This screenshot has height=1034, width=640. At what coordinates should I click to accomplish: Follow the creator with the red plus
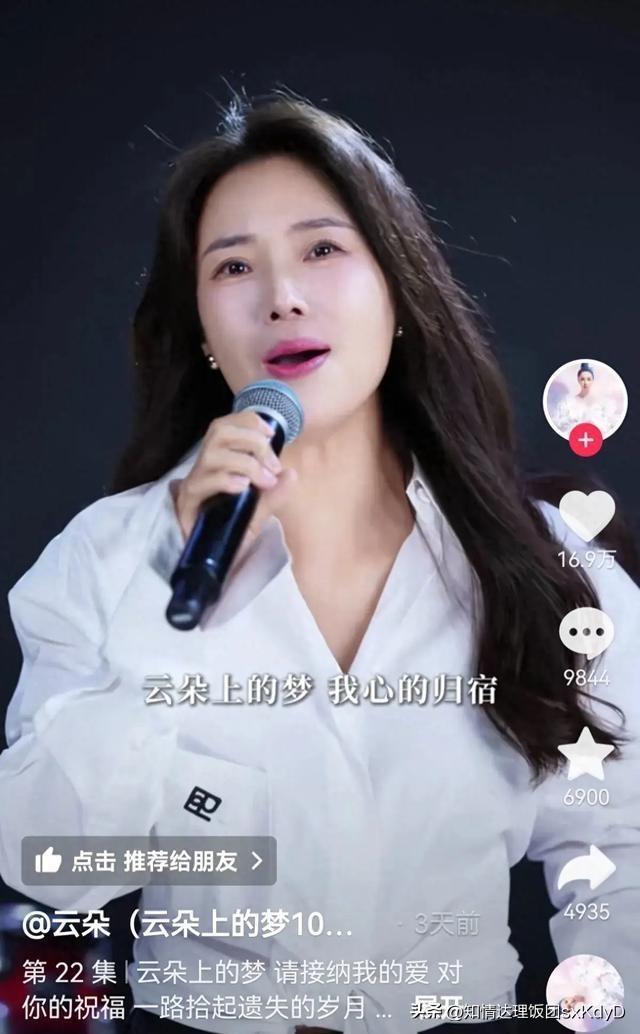click(586, 440)
